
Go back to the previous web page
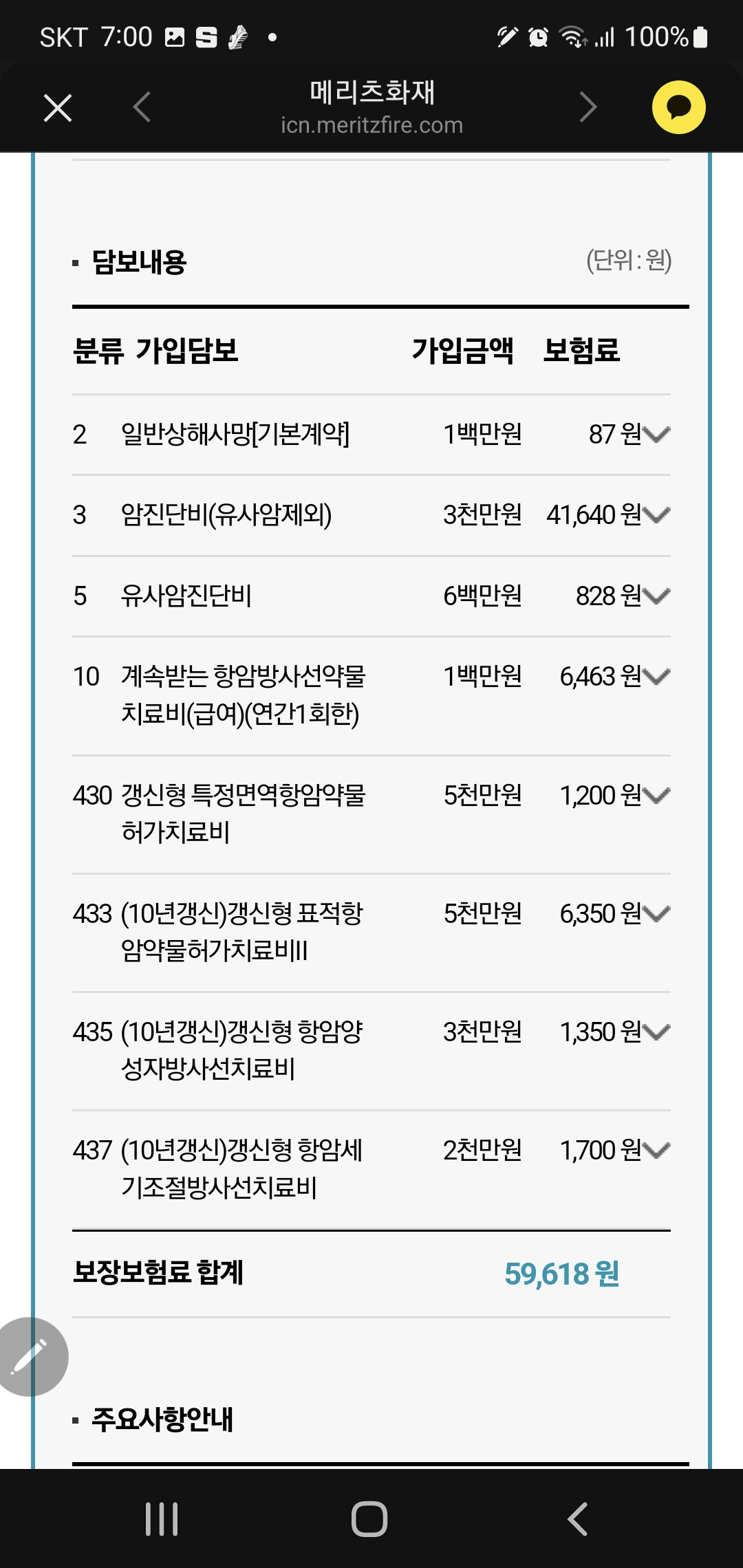[x=142, y=107]
